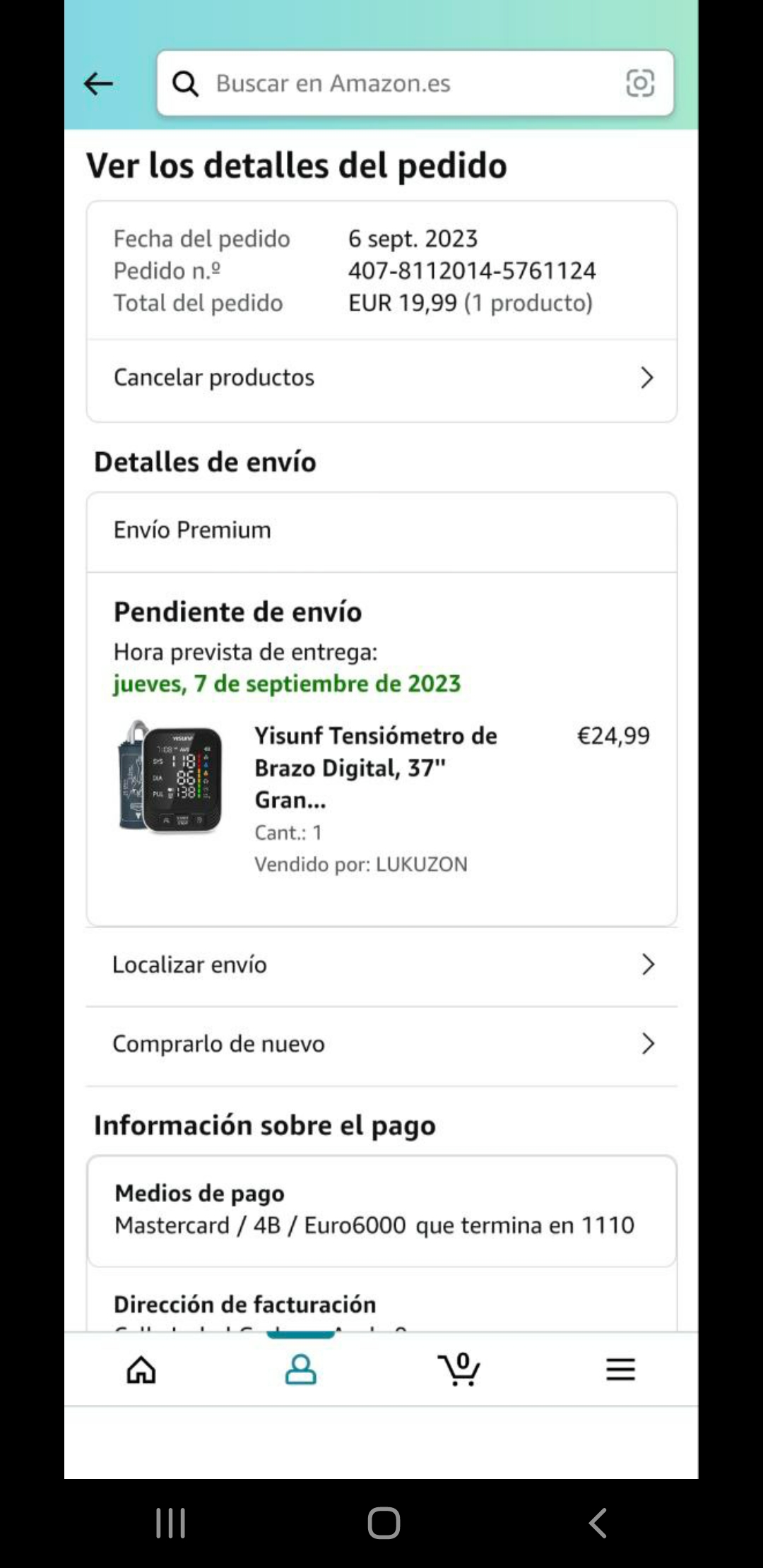Open the camera lens search icon
Image resolution: width=763 pixels, height=1568 pixels.
640,83
